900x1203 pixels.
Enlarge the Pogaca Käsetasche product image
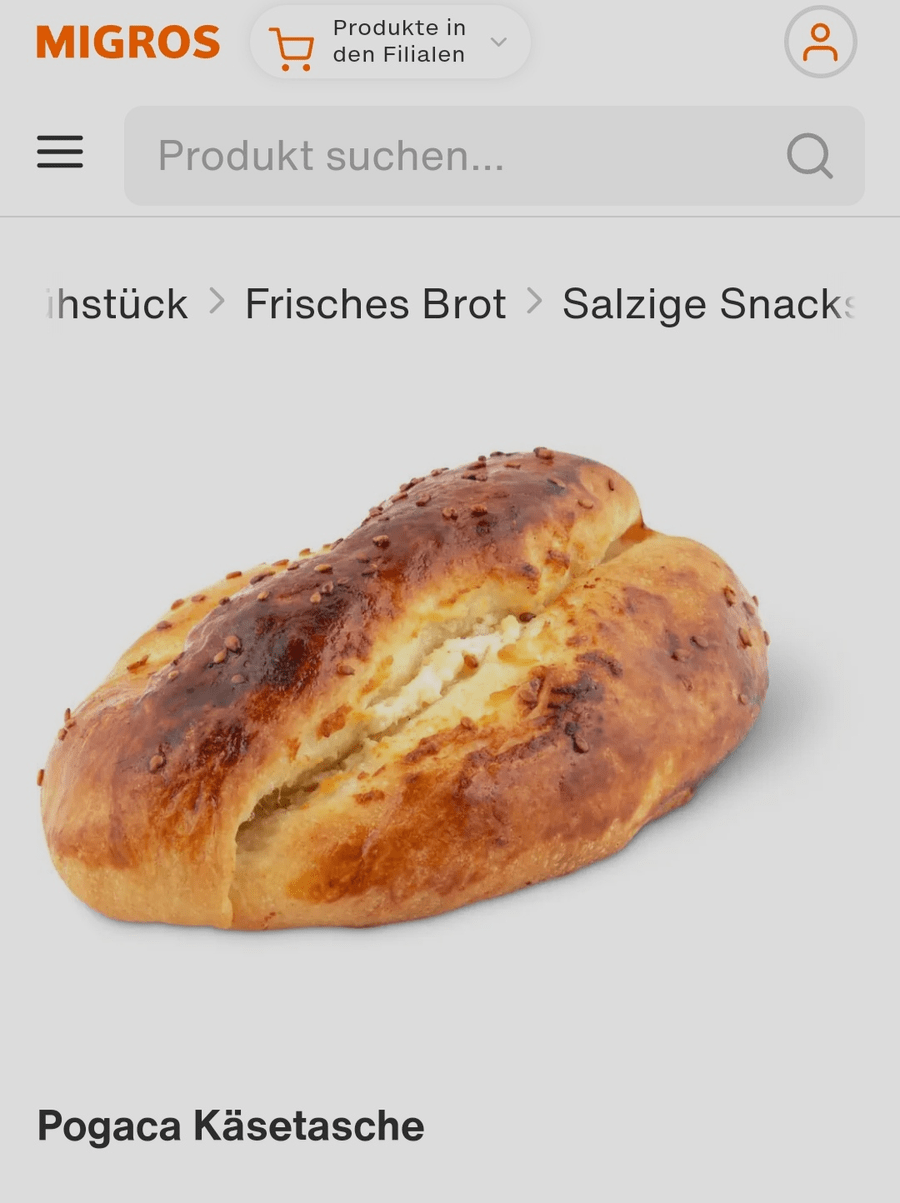(405, 690)
